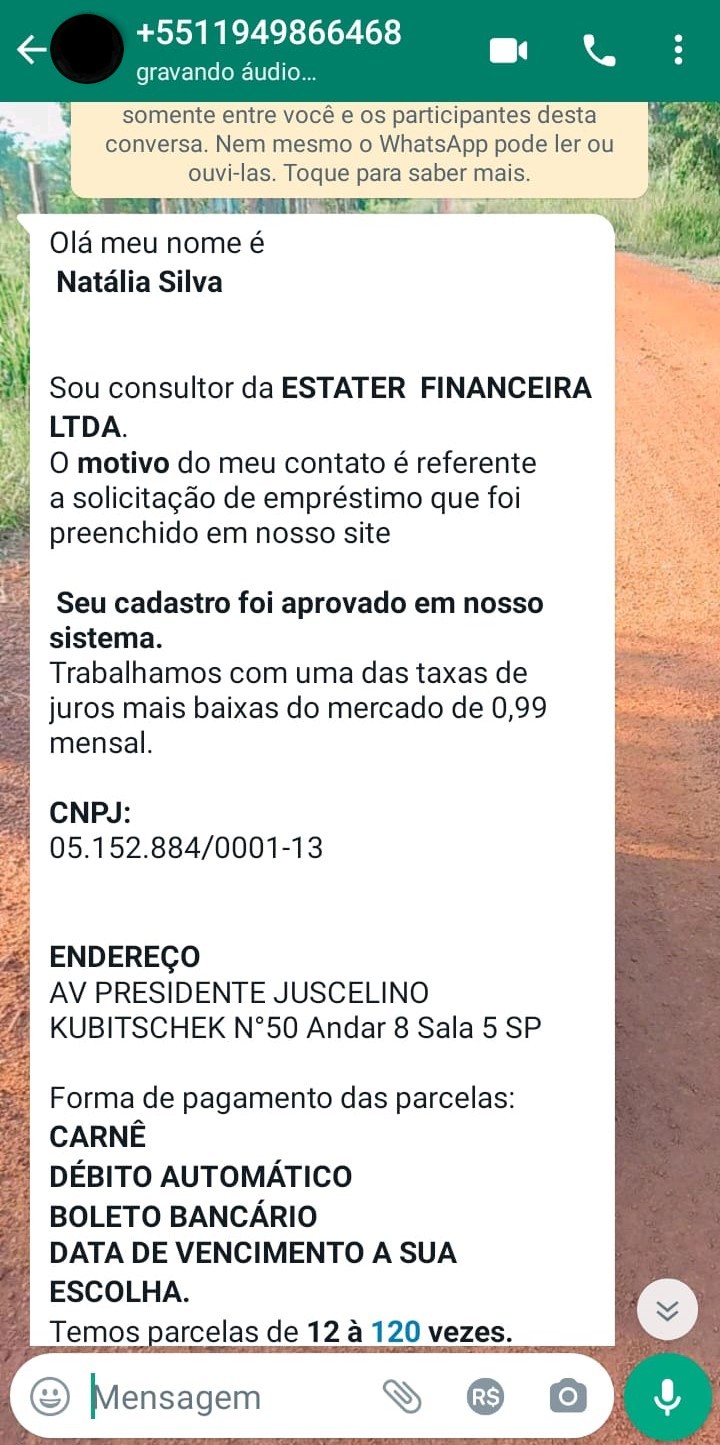Open the emoji picker
720x1445 pixels.
point(50,1396)
